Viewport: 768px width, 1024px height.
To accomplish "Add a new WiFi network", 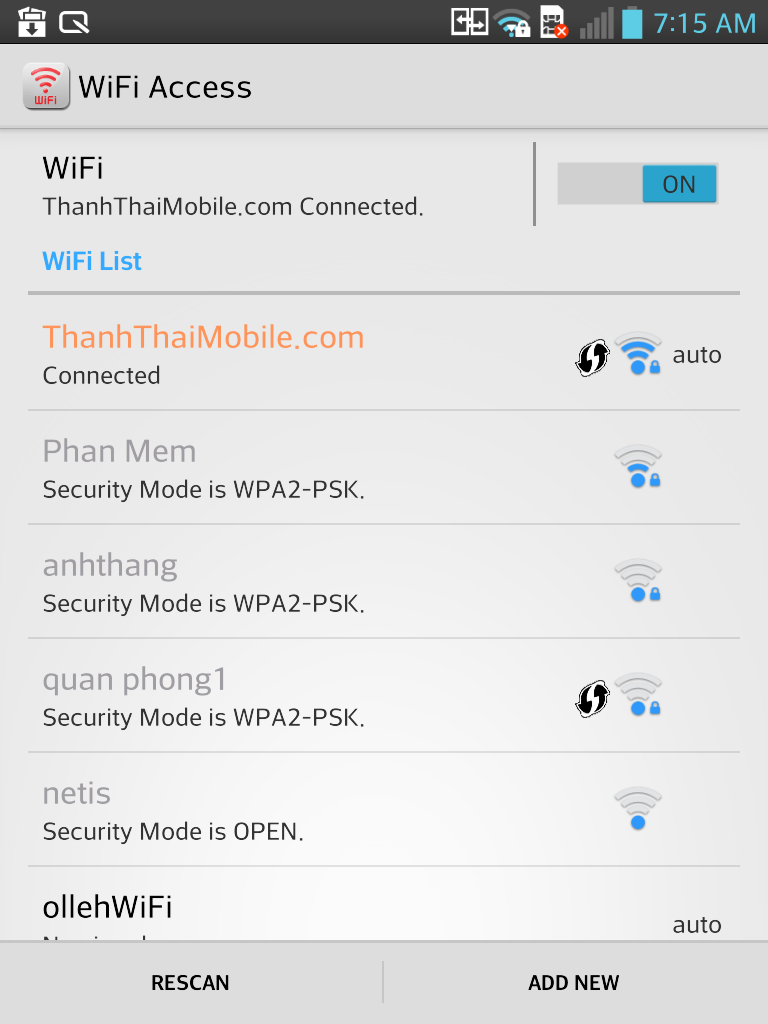I will tap(573, 982).
